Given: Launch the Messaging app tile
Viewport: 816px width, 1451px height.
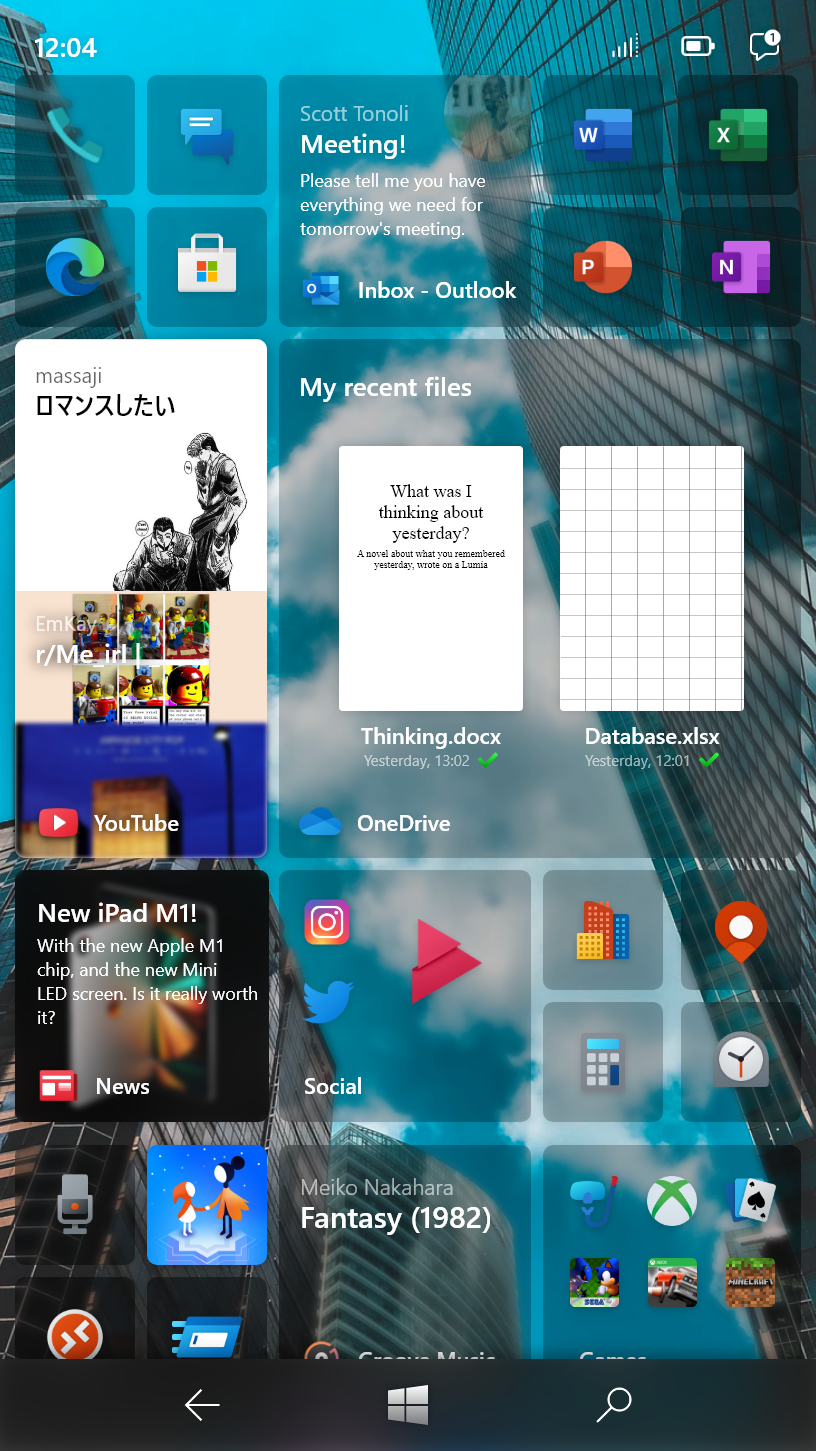Looking at the screenshot, I should point(207,135).
